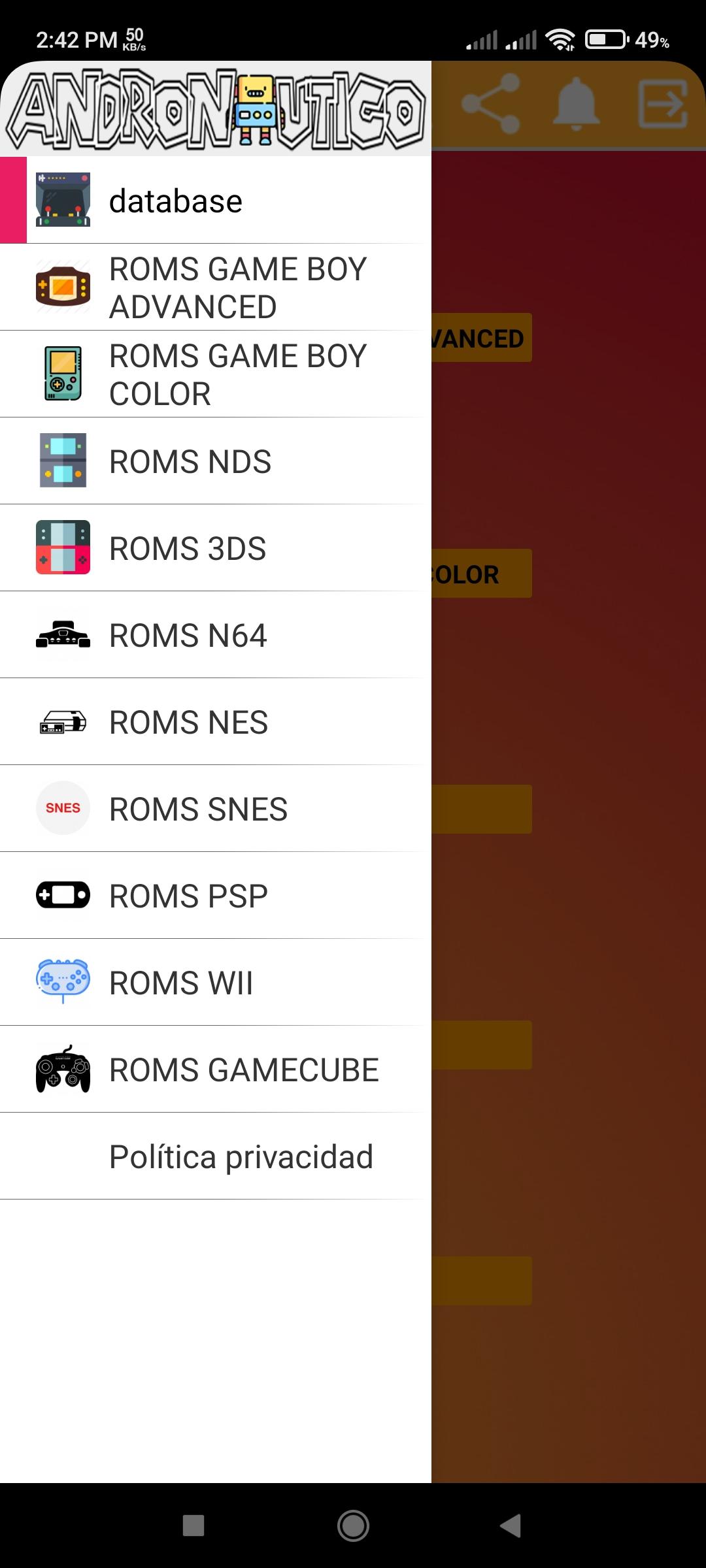
Task: Open the ROMS 3DS section
Action: pos(216,548)
